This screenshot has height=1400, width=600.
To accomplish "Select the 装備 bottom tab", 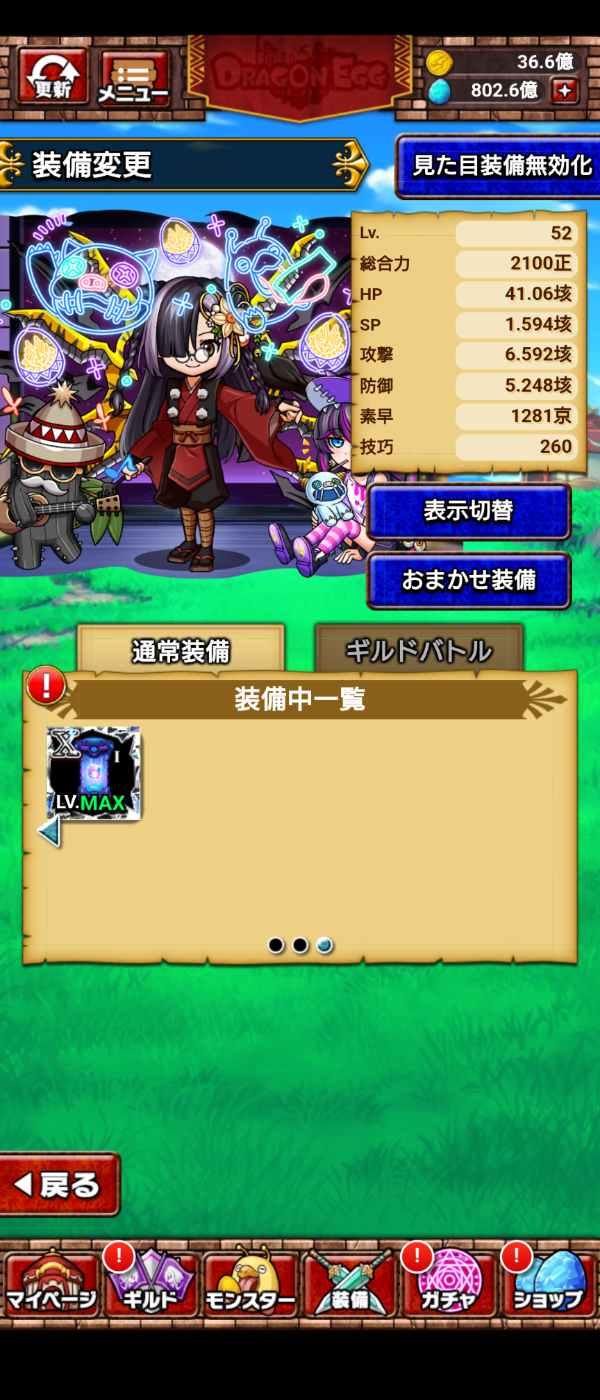I will (x=349, y=1285).
